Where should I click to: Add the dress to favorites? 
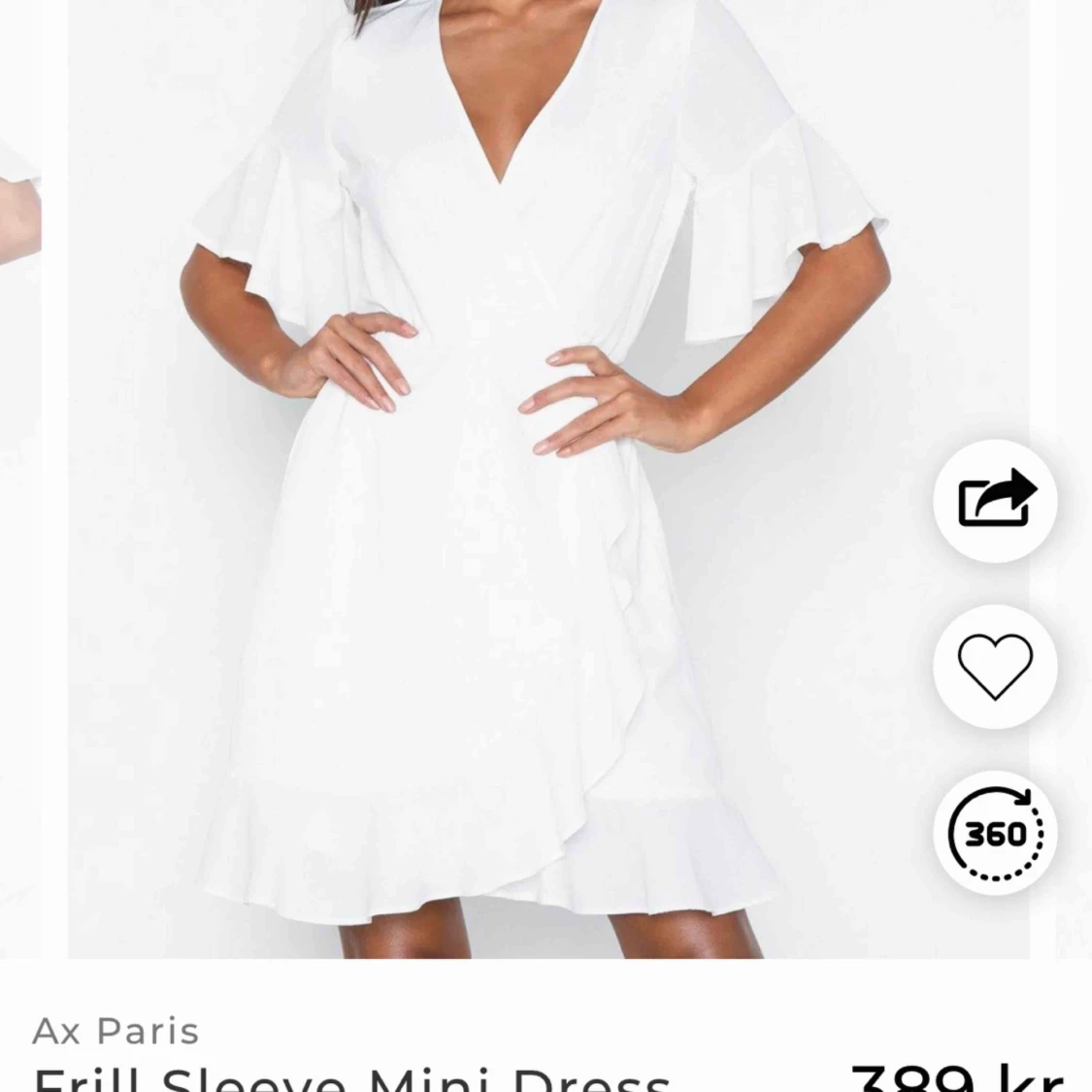(x=995, y=667)
